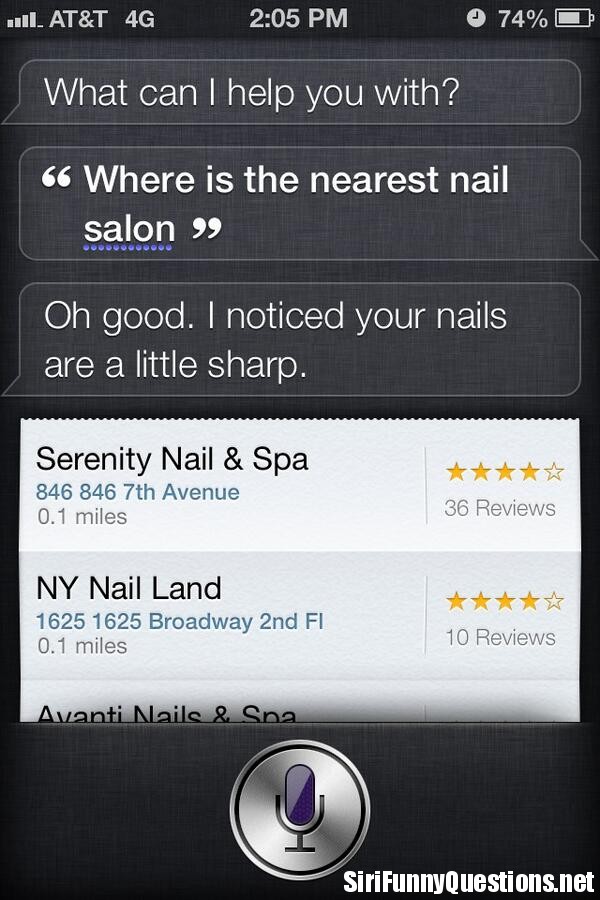Tap the Siri microphone button

pyautogui.click(x=300, y=808)
